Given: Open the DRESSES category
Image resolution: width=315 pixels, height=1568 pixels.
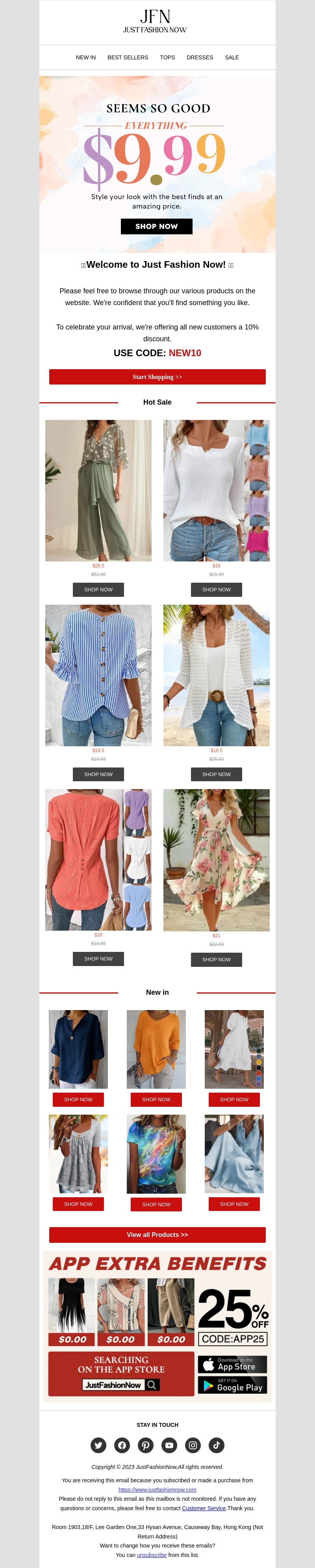Looking at the screenshot, I should [200, 58].
